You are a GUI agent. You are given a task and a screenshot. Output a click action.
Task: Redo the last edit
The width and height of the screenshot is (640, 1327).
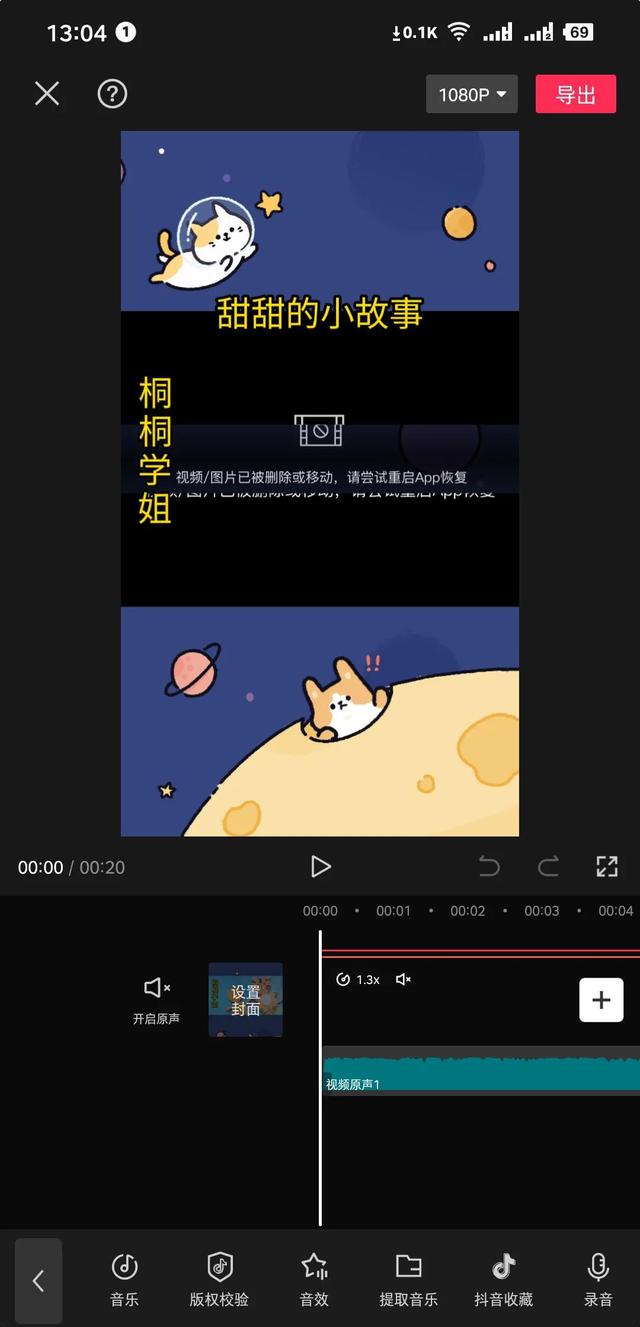(x=548, y=867)
